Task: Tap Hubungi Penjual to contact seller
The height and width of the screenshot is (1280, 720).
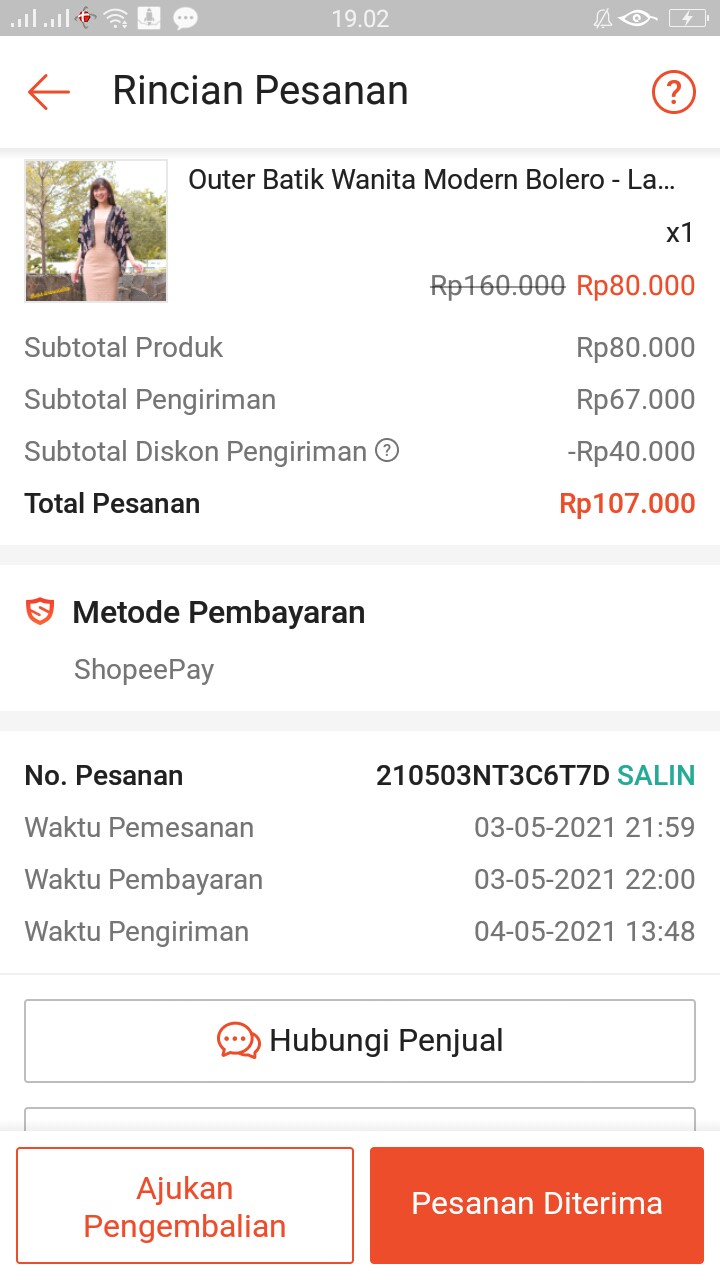Action: [x=360, y=1041]
